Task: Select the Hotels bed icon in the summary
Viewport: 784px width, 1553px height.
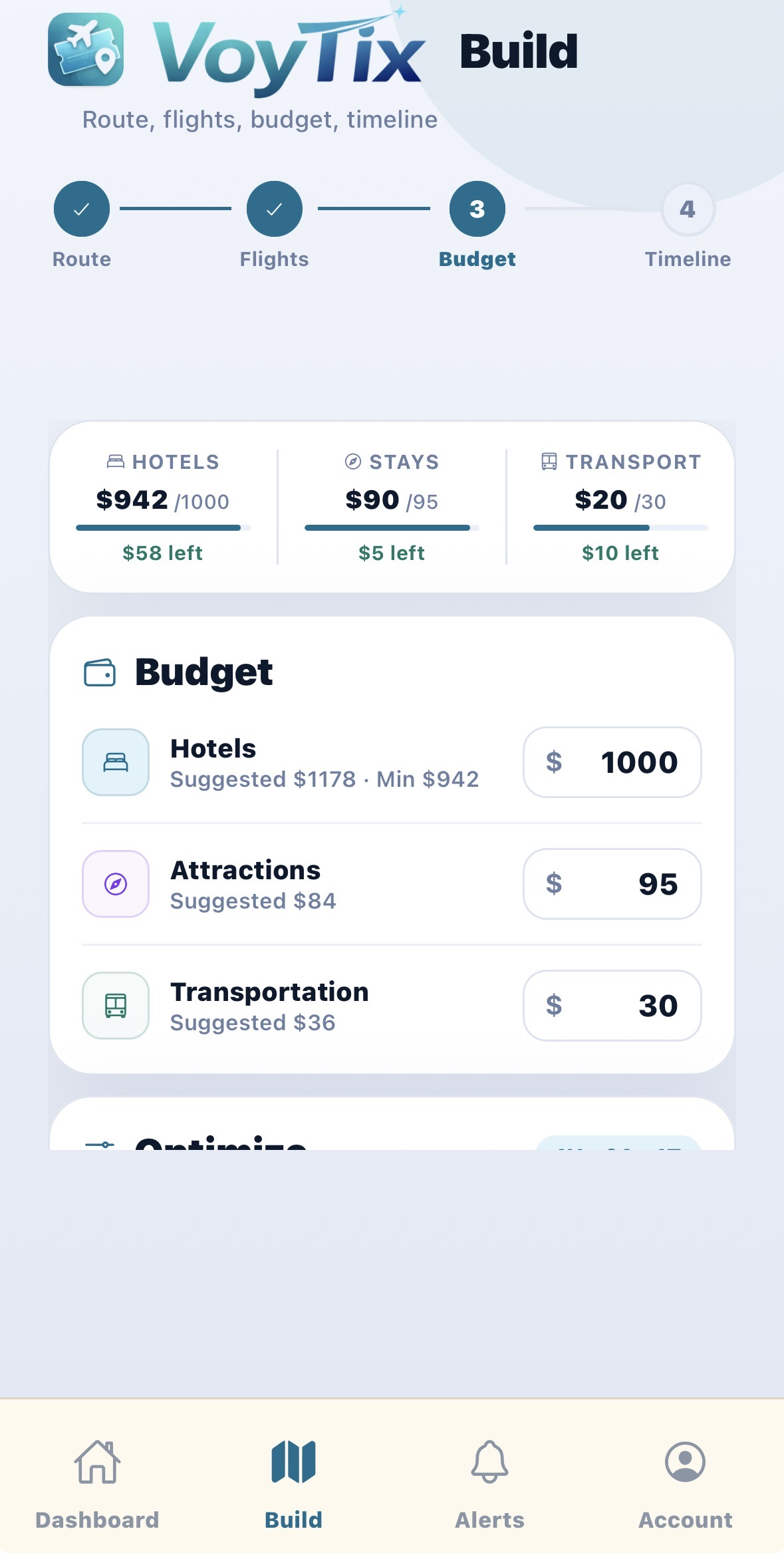Action: point(114,461)
